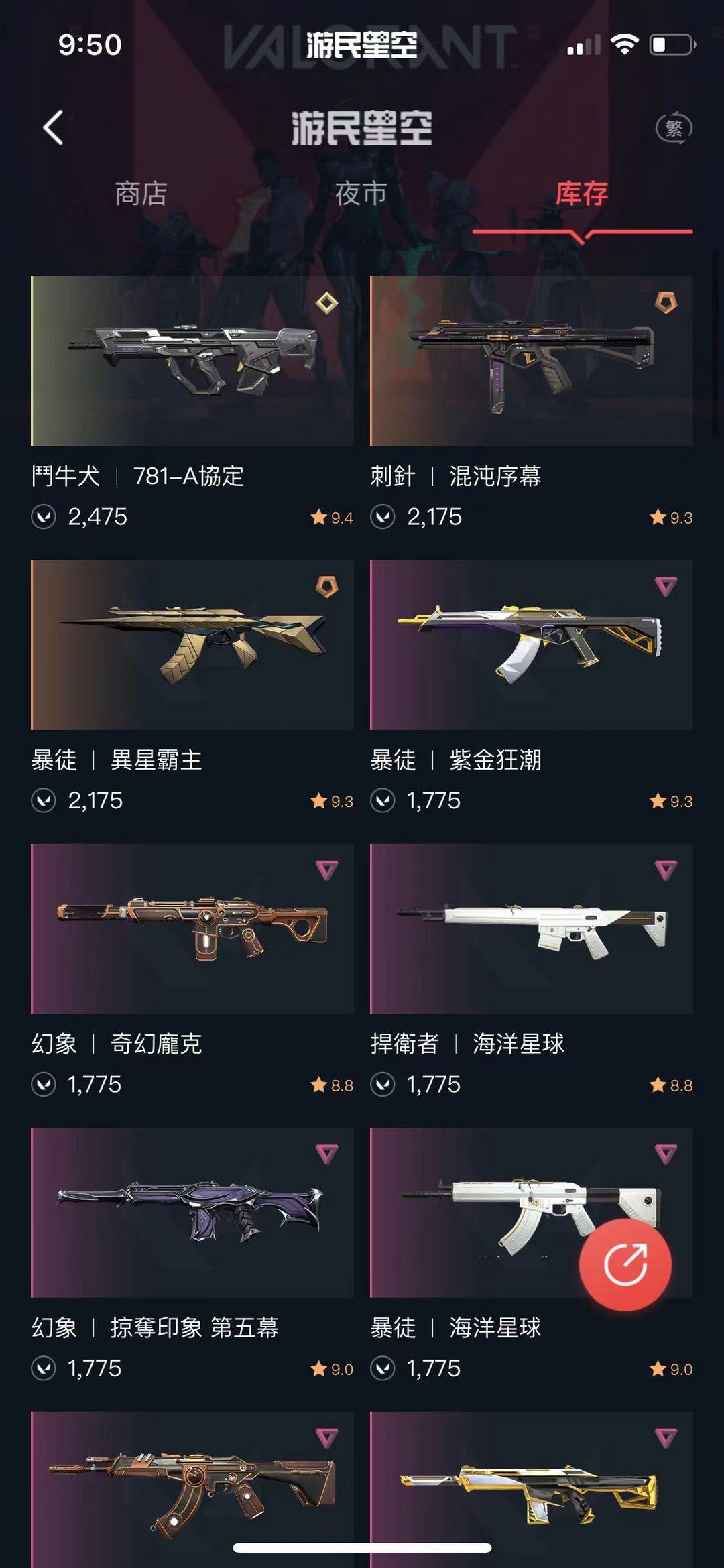The height and width of the screenshot is (1568, 724).
Task: View the 暴徒 紫金狂潮 skin
Action: coord(532,686)
